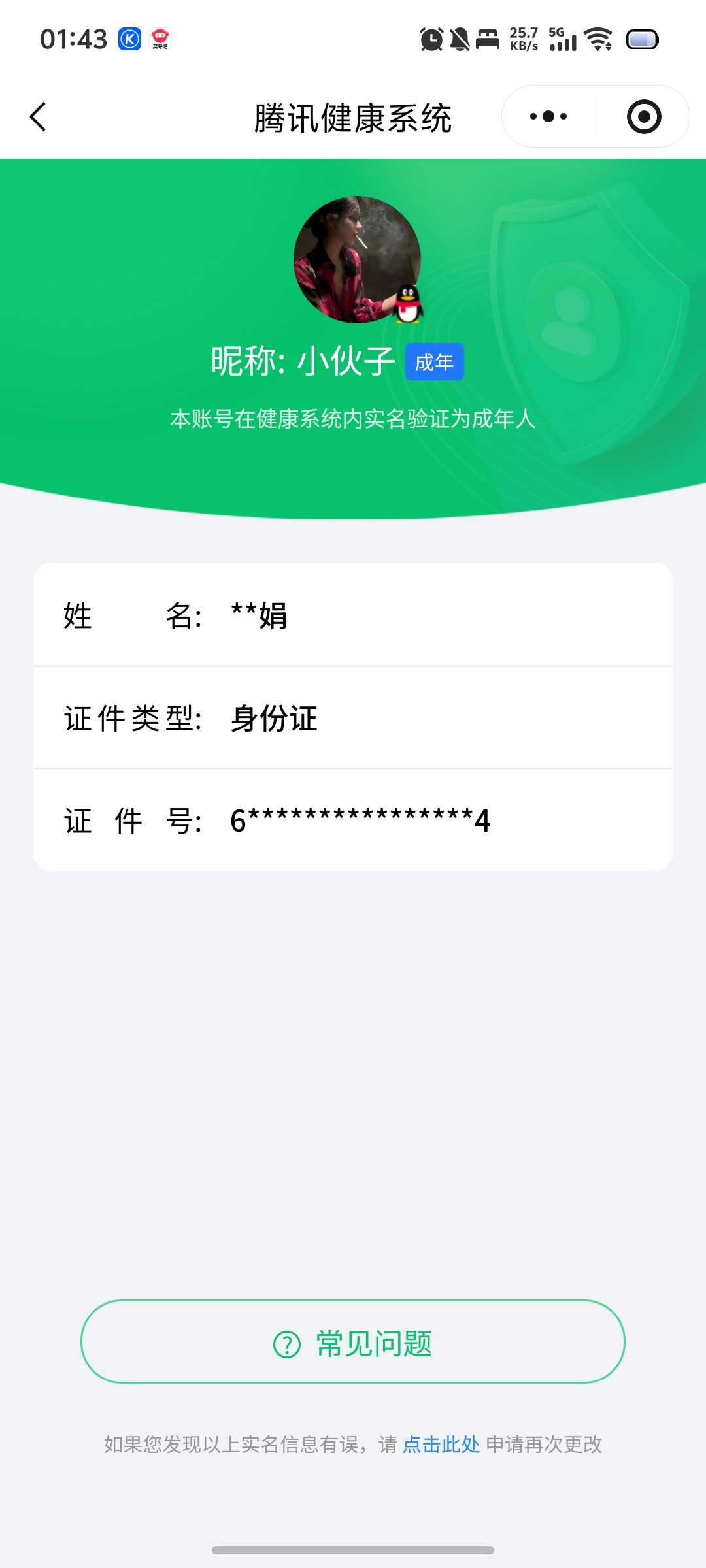Open the mini-program more options menu
Screen dimensions: 706x1568
pos(548,116)
